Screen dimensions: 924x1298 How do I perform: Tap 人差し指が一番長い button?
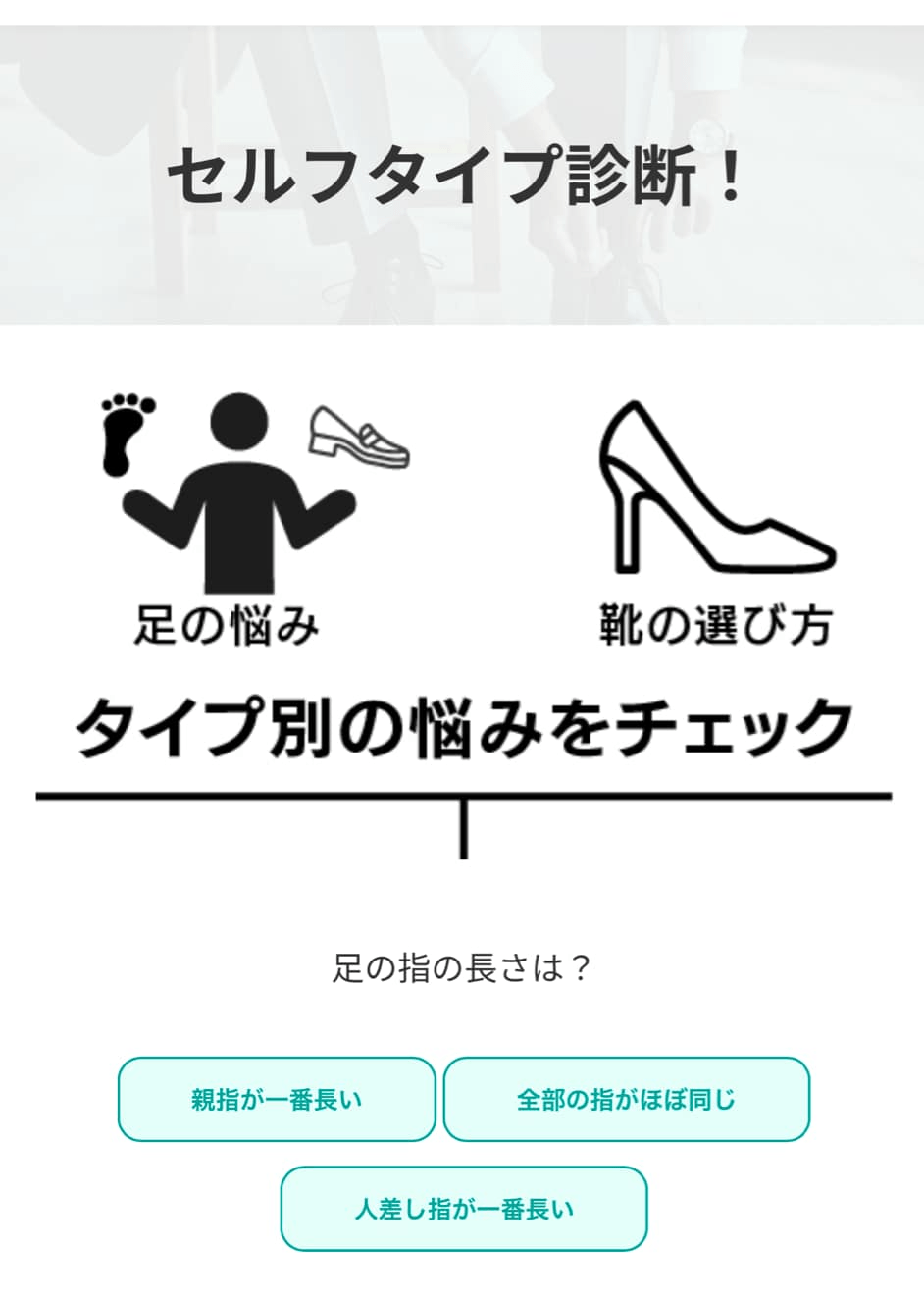click(464, 1209)
